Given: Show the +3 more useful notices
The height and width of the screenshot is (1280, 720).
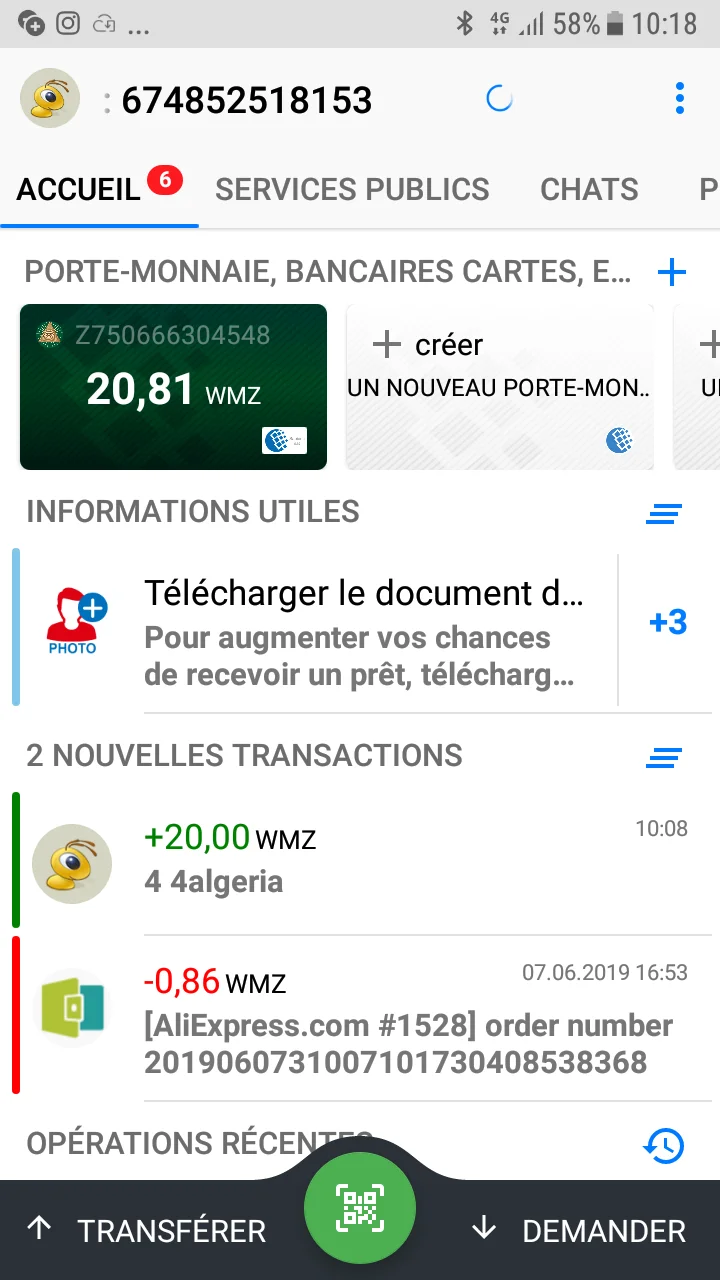Looking at the screenshot, I should pos(668,622).
